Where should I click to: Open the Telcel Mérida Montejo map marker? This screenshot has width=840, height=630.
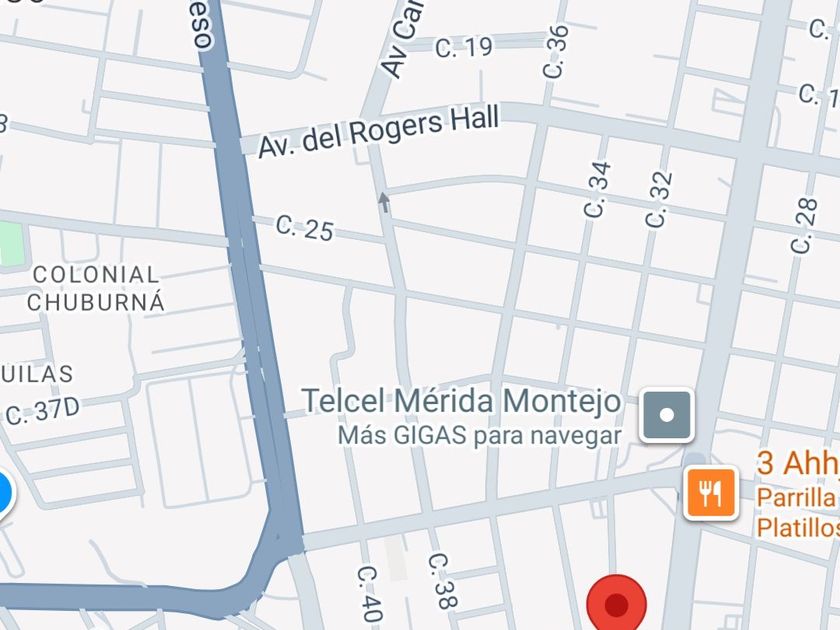click(x=667, y=415)
